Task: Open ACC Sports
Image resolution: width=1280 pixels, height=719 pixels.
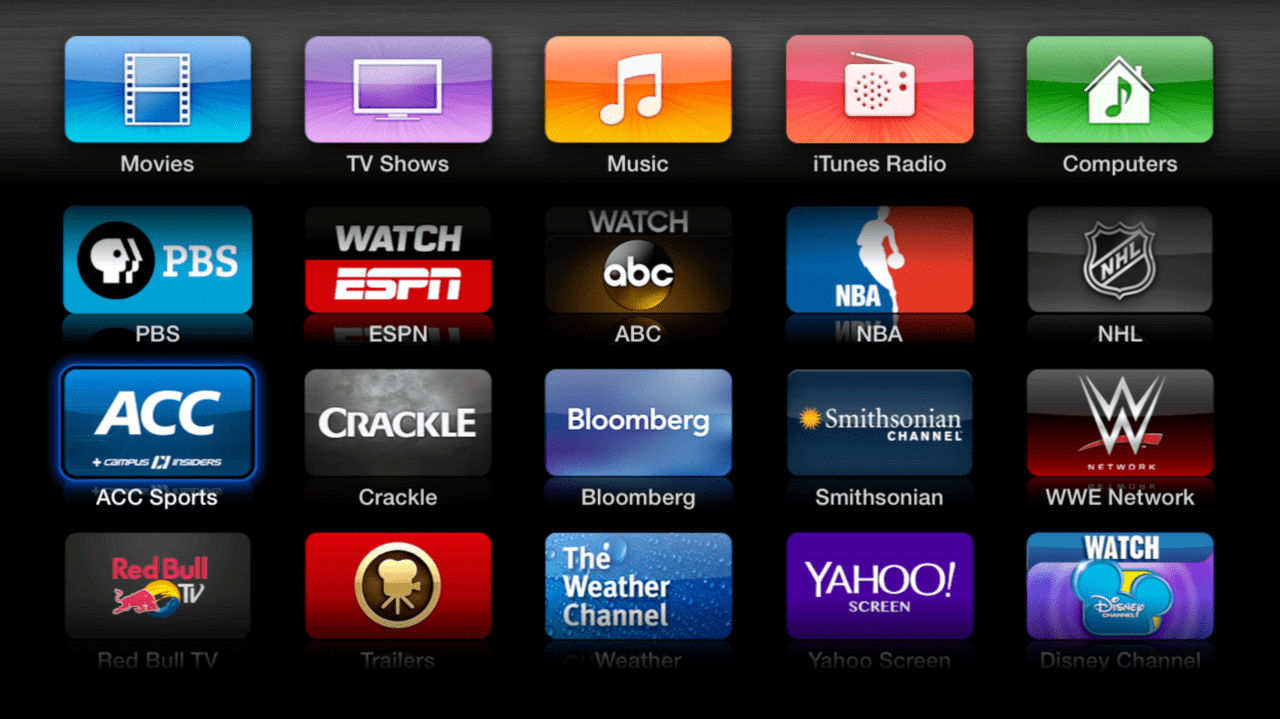Action: 158,423
